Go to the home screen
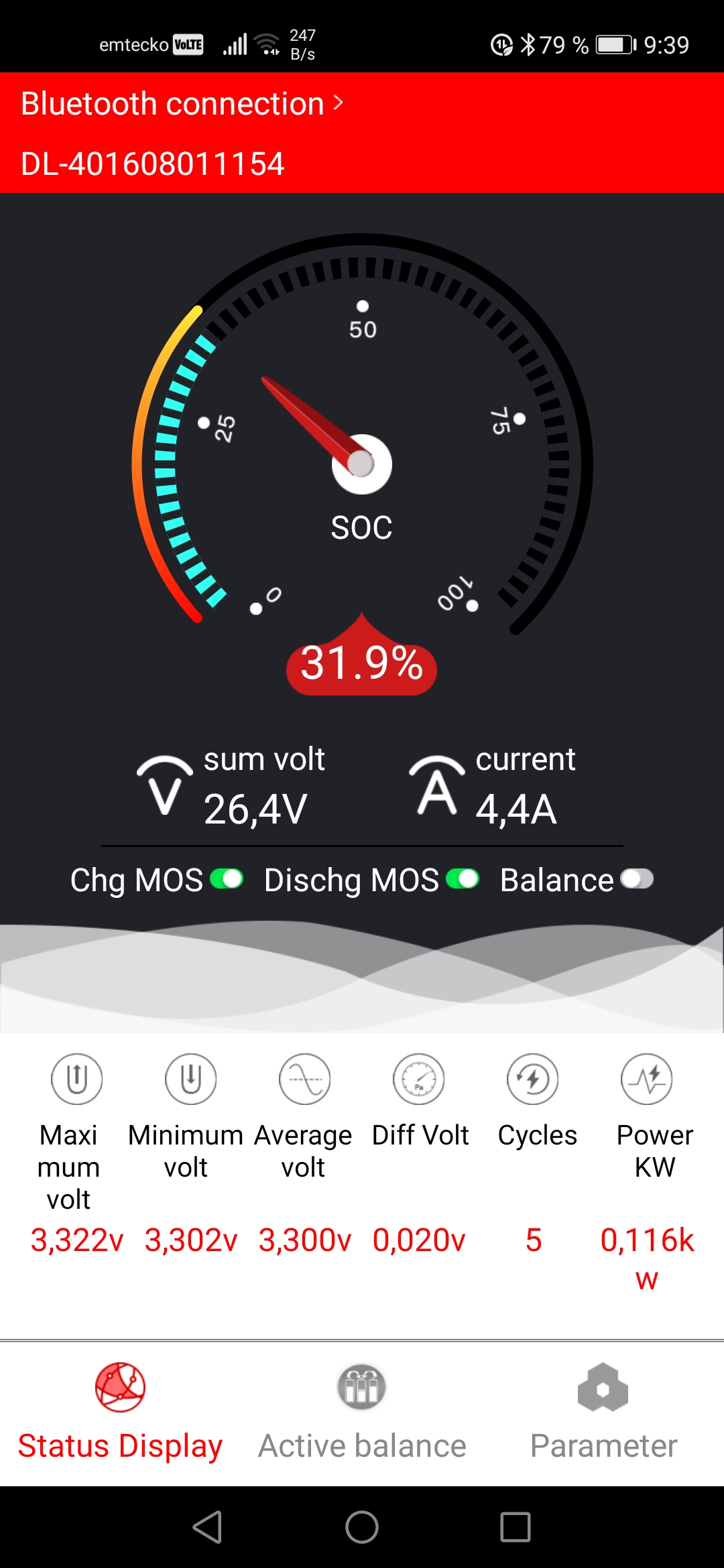 [x=362, y=1527]
